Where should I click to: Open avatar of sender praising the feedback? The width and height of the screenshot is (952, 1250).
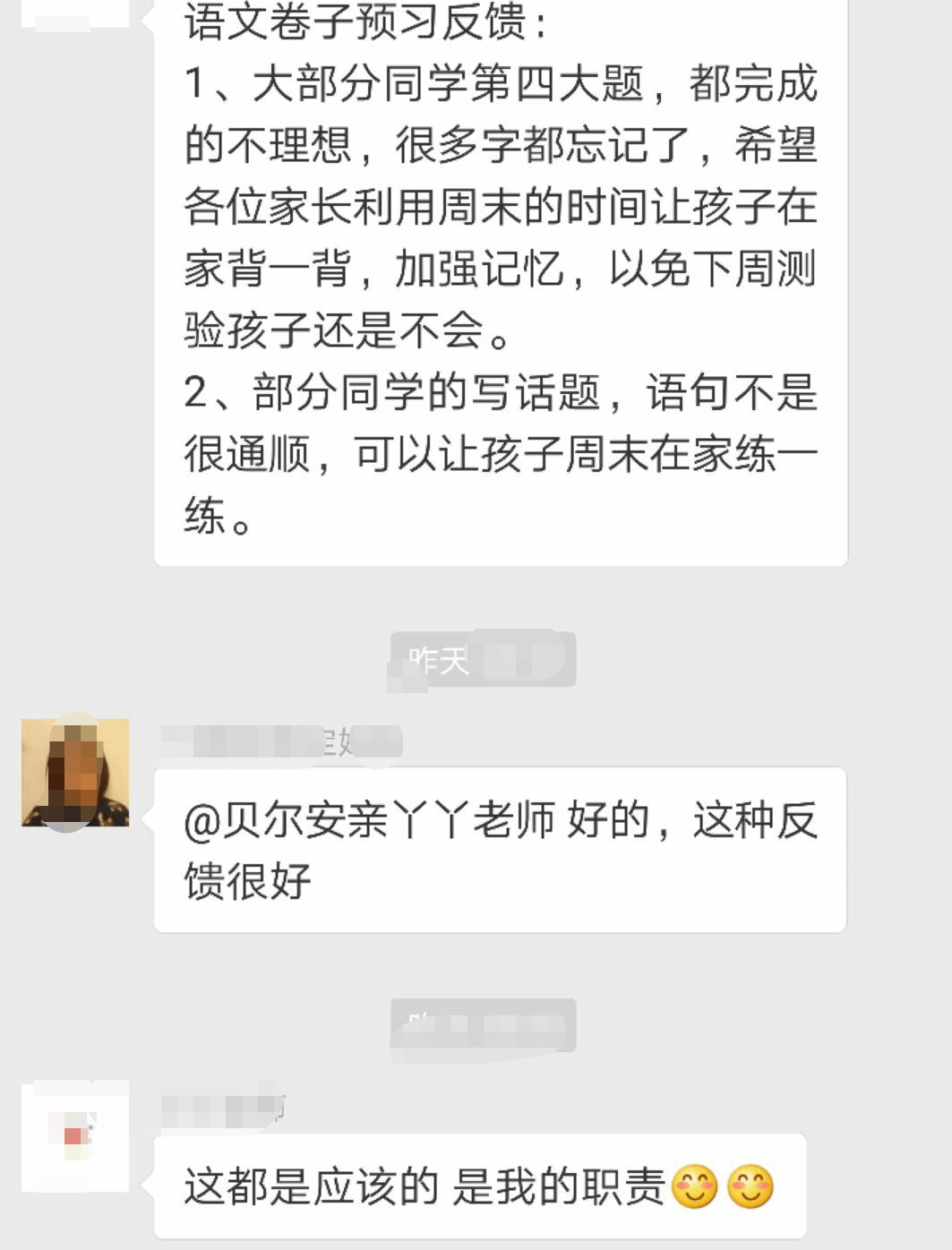(75, 772)
